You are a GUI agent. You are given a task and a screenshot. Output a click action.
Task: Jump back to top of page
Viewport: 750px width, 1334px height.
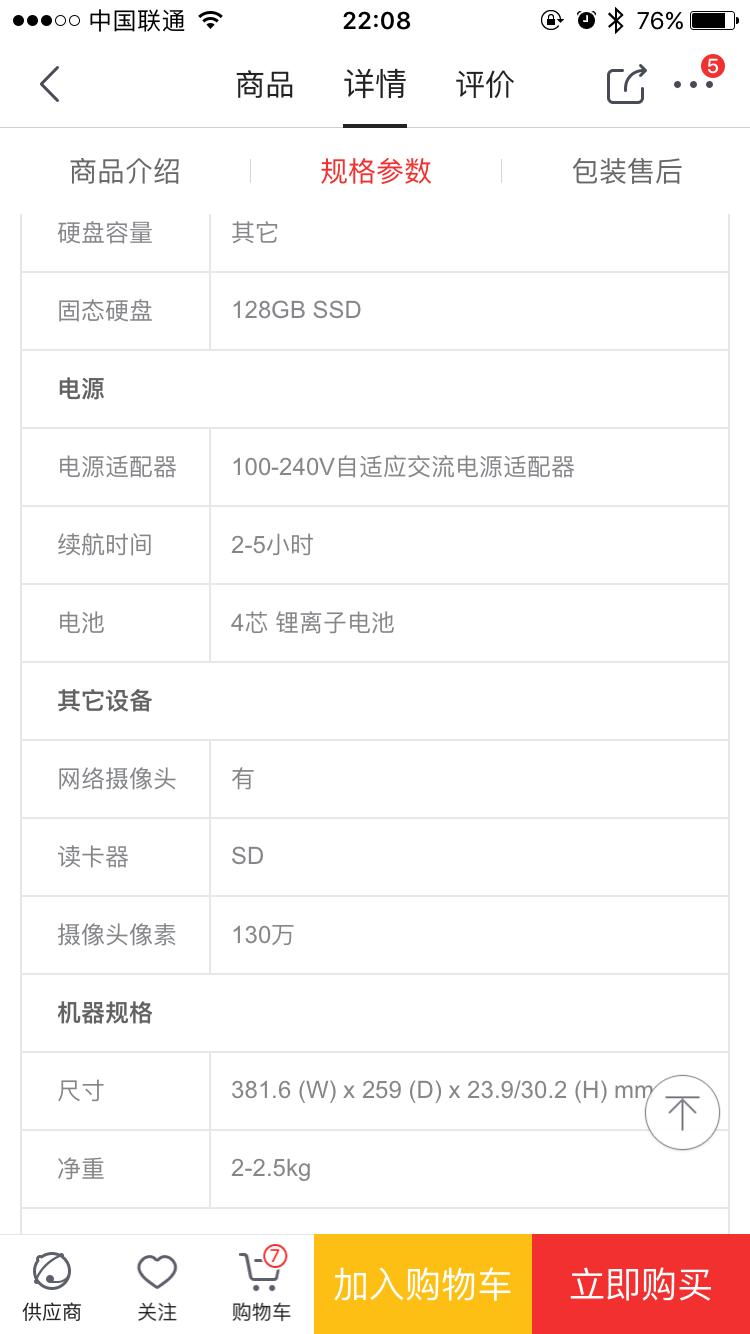[682, 1112]
